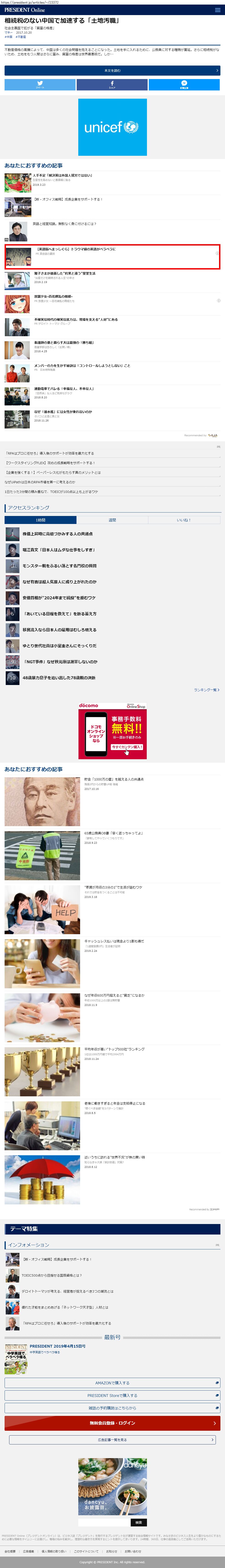Viewport: 225px width, 1568px height.
Task: Share the article on Twitter
Action: click(x=40, y=85)
